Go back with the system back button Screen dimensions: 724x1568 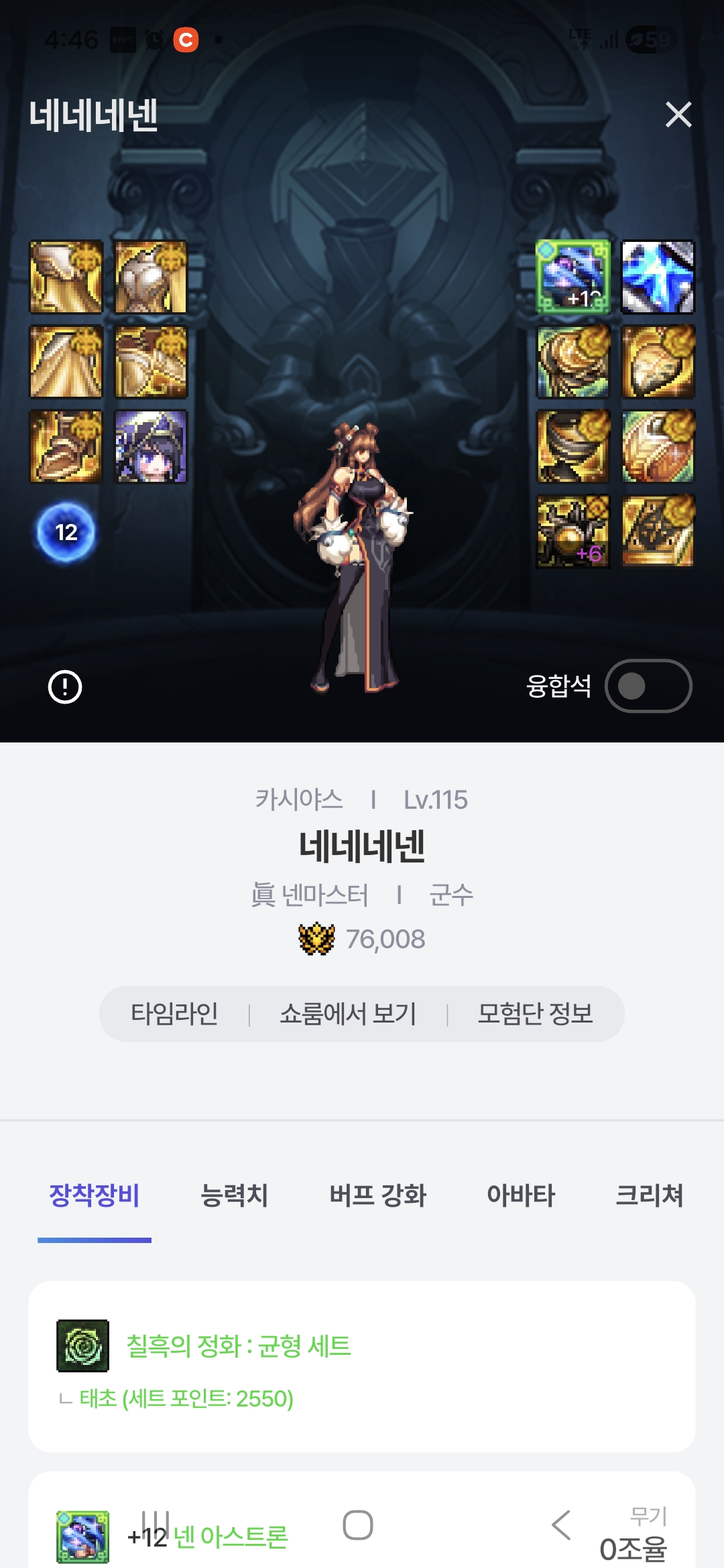click(x=560, y=1525)
